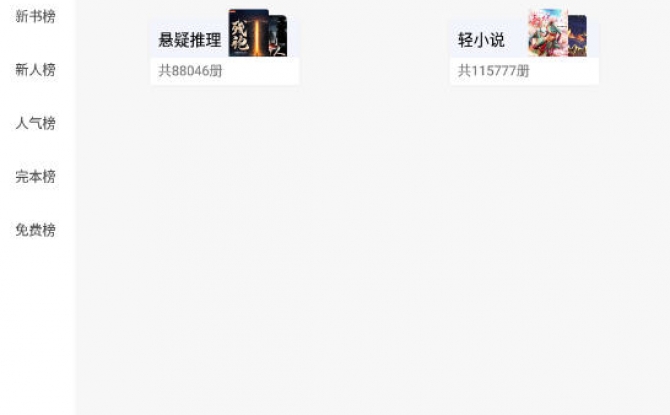The height and width of the screenshot is (415, 670).
Task: Switch to the 新书榜 ranking
Action: pyautogui.click(x=35, y=17)
